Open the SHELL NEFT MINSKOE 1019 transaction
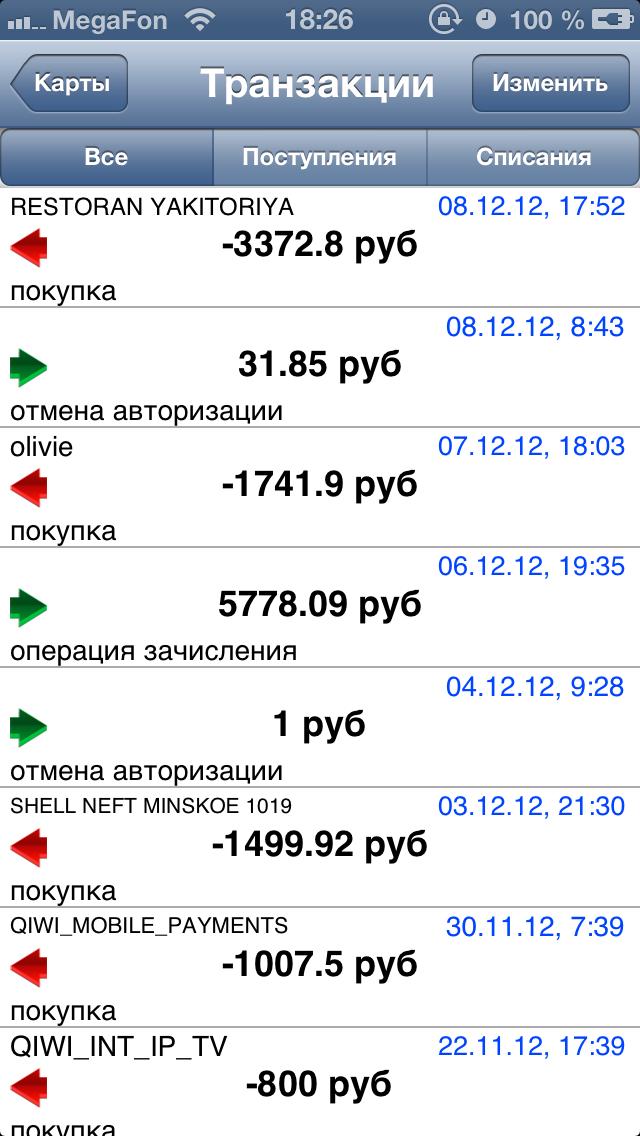The width and height of the screenshot is (640, 1136). (x=320, y=848)
